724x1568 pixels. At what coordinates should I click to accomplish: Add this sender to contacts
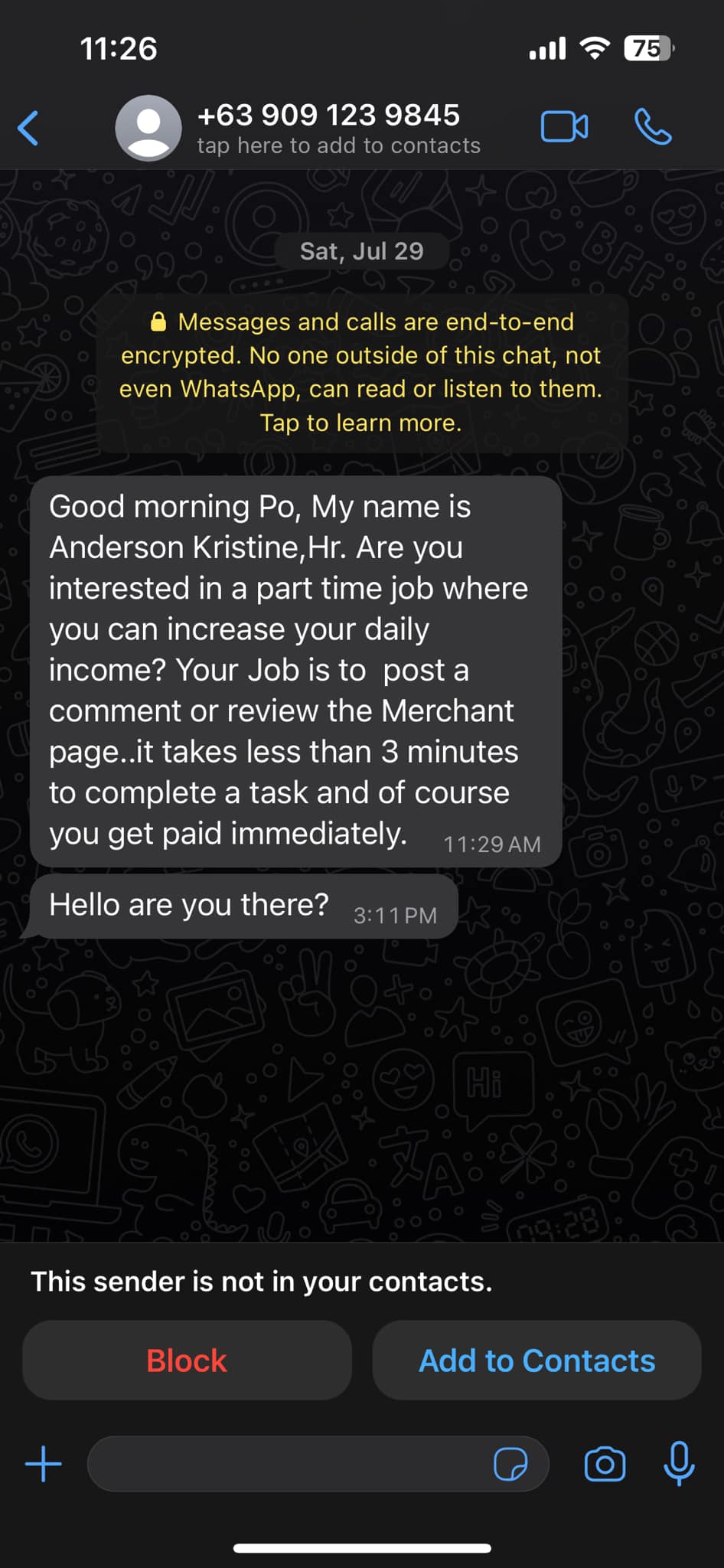536,1361
